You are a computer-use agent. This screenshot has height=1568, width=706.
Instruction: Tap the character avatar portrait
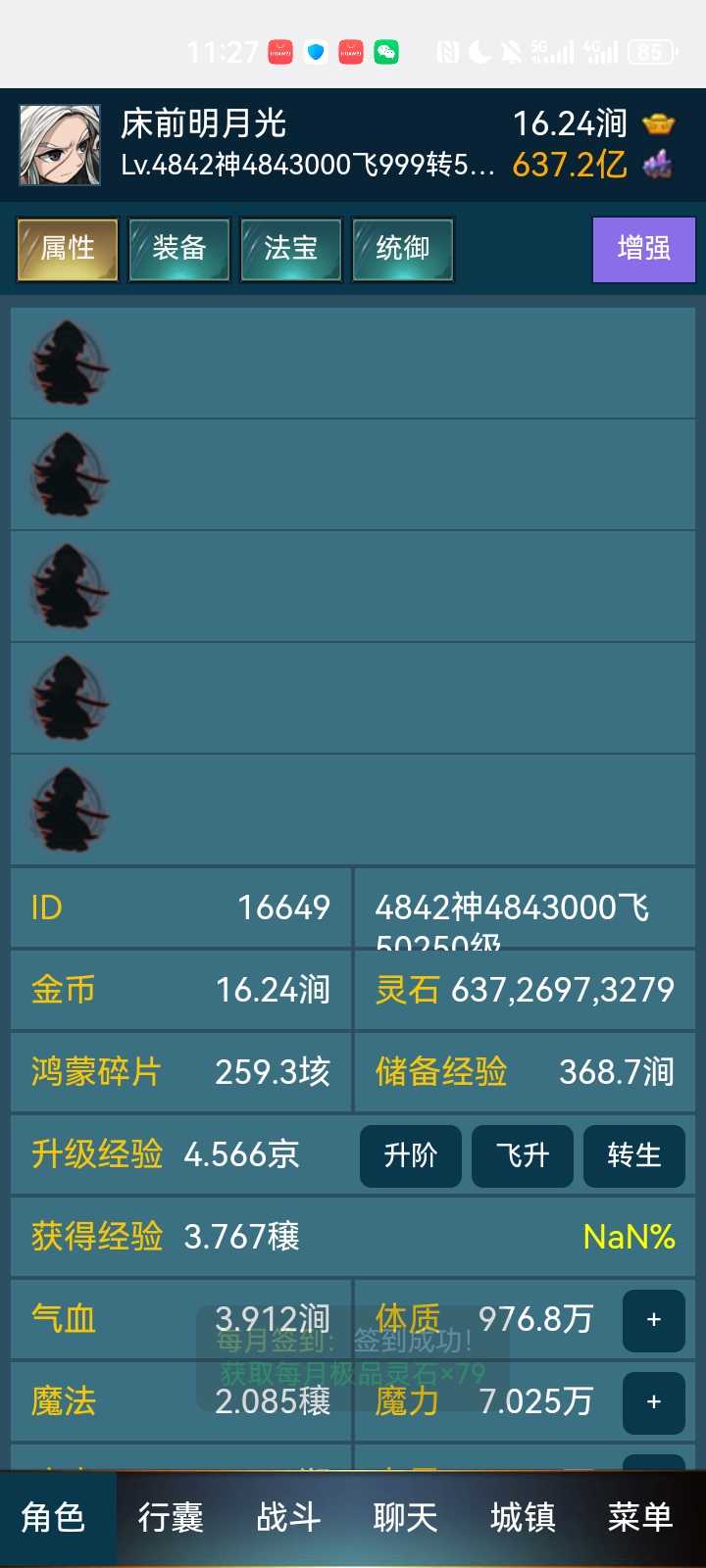tap(60, 145)
